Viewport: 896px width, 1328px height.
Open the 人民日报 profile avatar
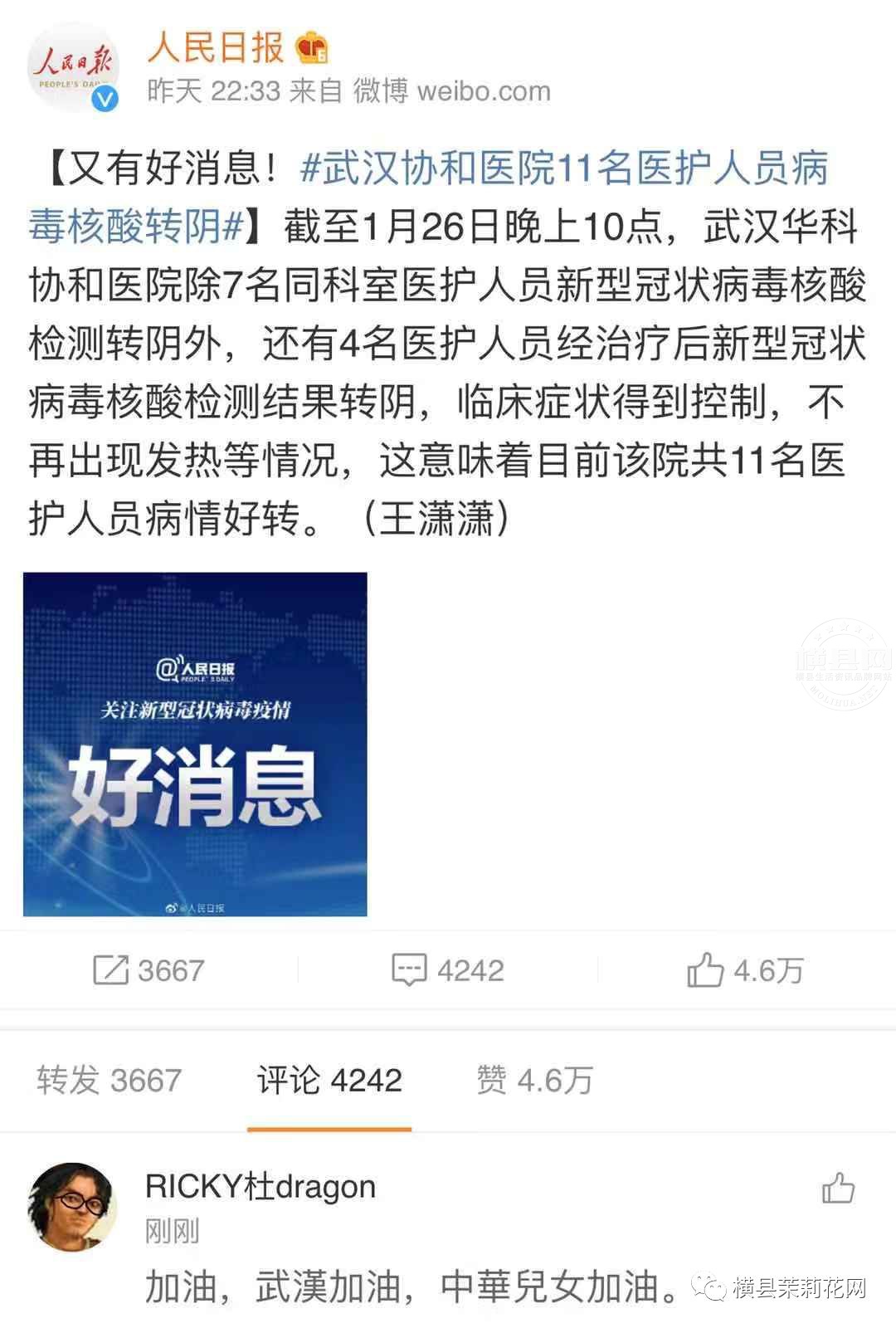click(73, 68)
